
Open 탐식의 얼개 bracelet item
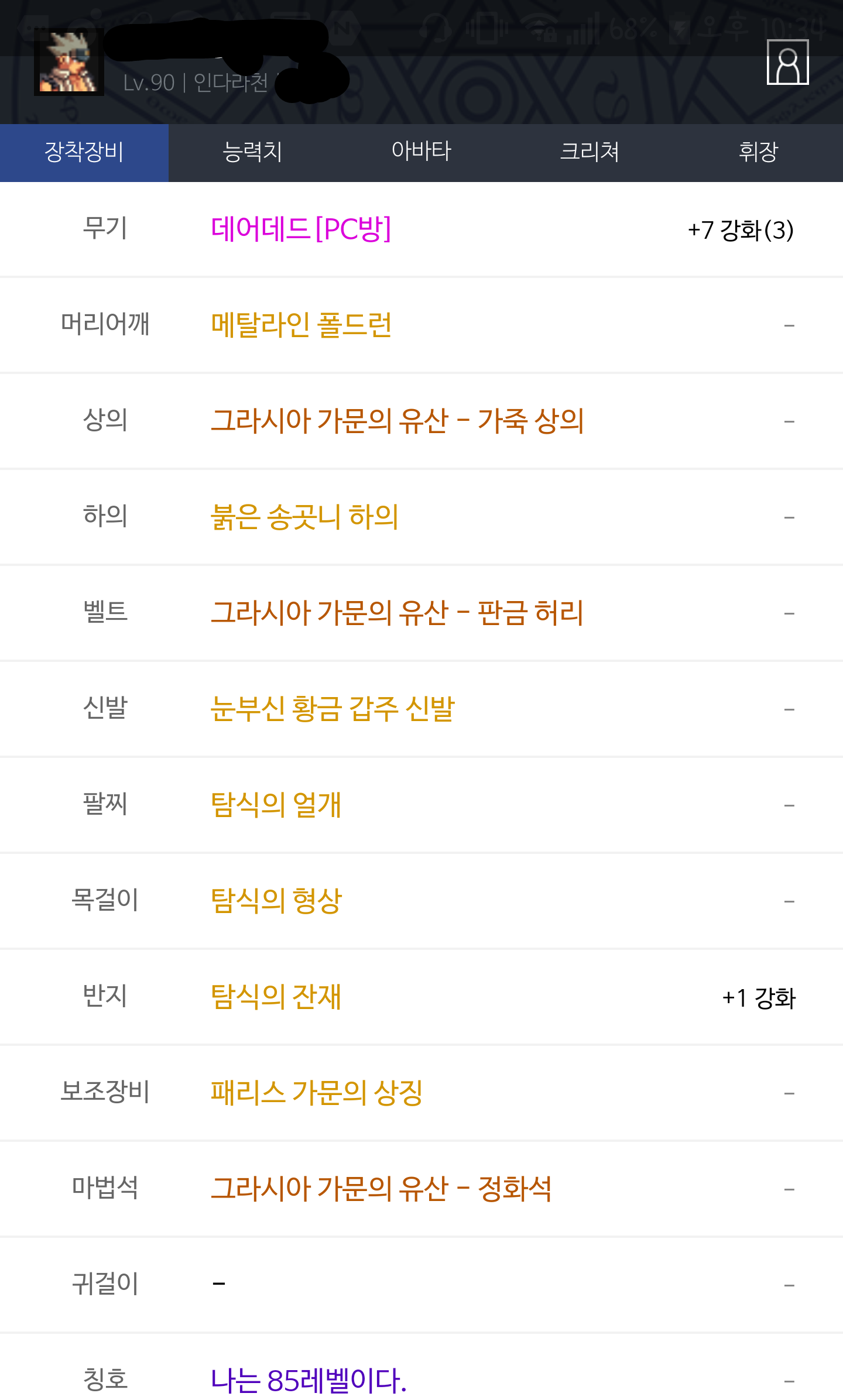pyautogui.click(x=276, y=805)
